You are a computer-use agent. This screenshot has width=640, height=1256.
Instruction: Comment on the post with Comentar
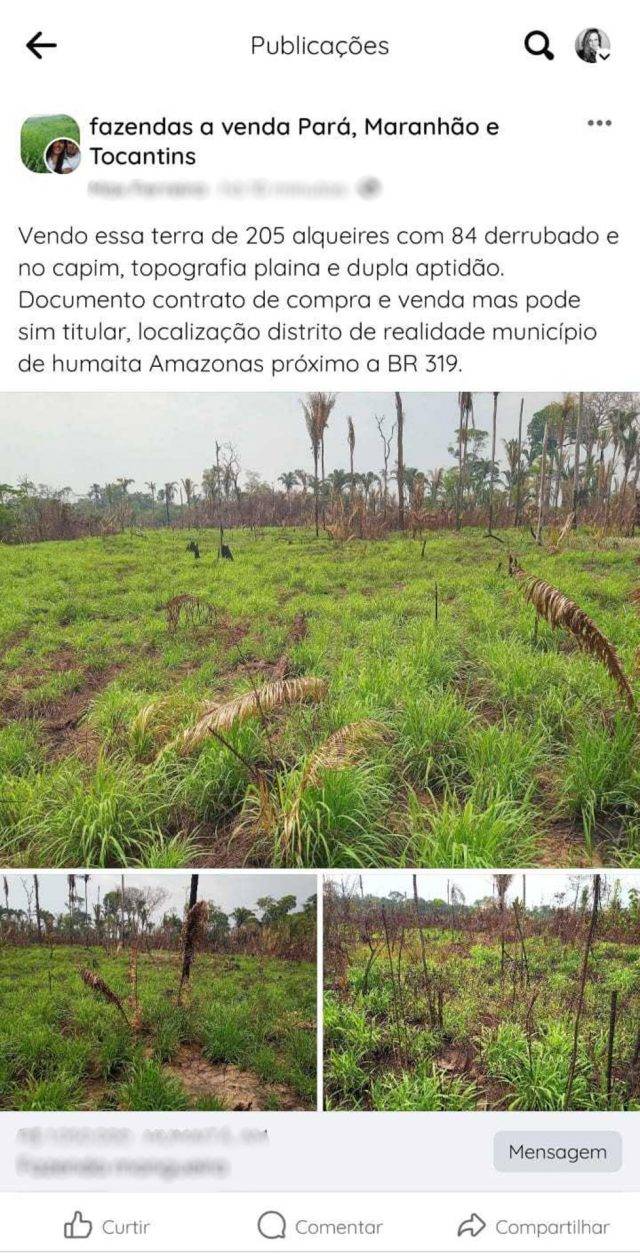coord(320,1226)
